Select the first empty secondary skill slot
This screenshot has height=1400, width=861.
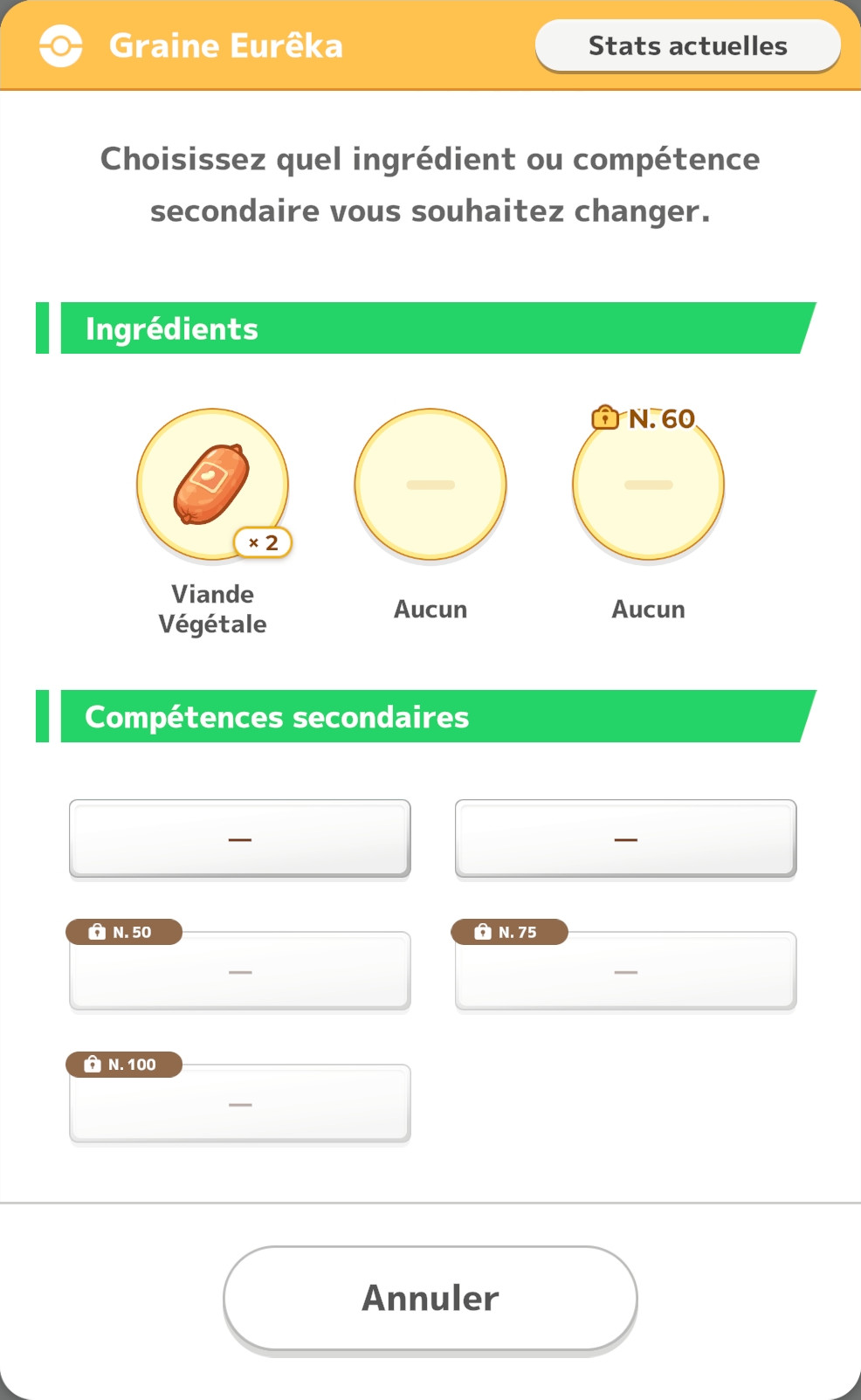pyautogui.click(x=240, y=838)
